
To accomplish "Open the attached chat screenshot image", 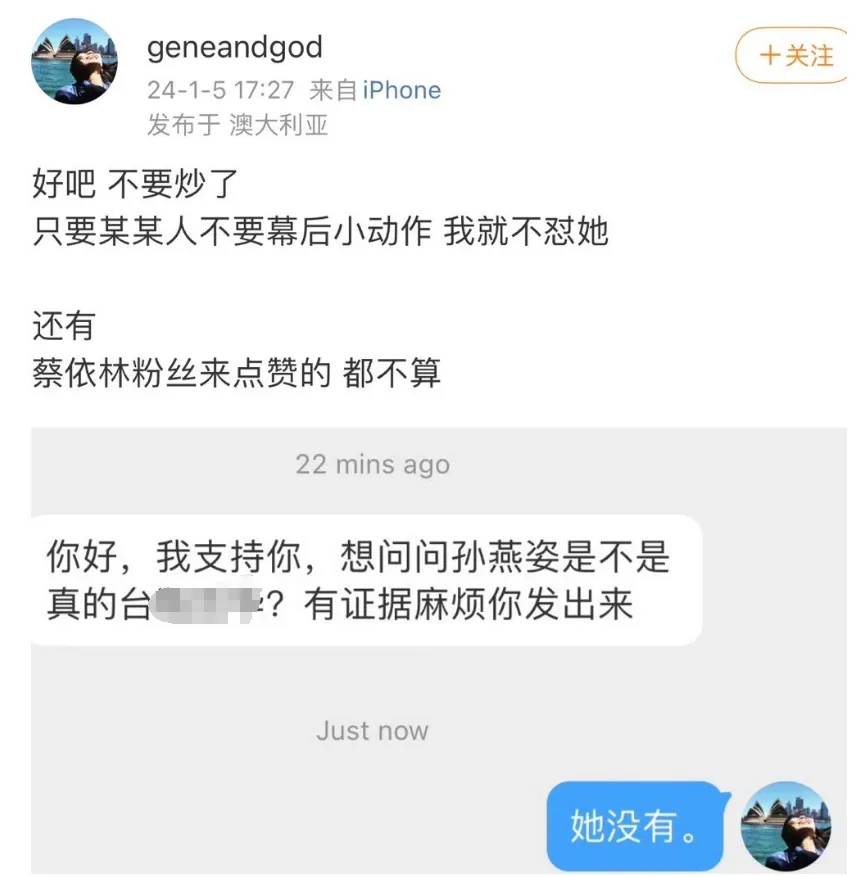I will (438, 650).
